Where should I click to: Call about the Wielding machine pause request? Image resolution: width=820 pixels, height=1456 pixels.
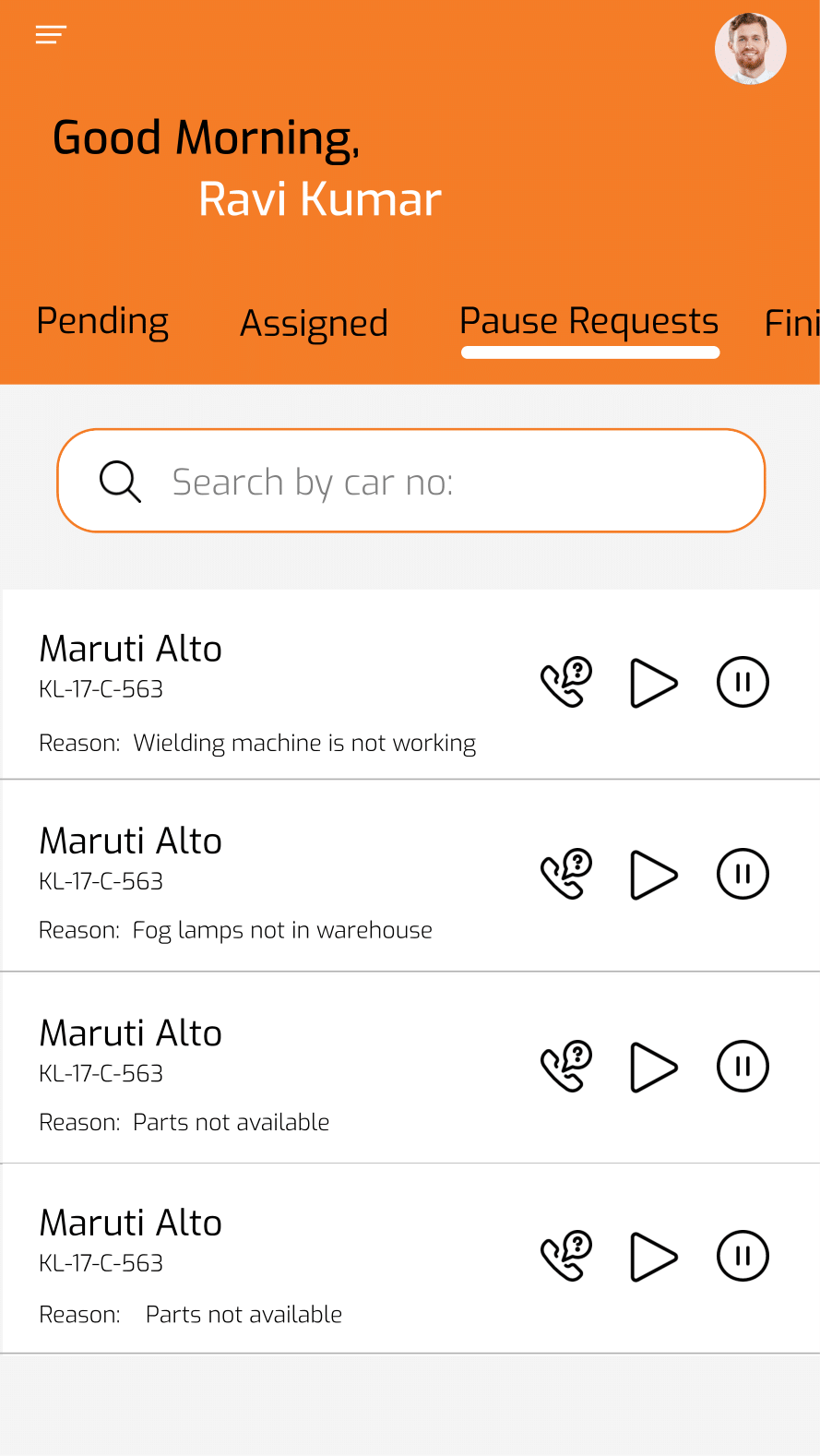(x=565, y=683)
